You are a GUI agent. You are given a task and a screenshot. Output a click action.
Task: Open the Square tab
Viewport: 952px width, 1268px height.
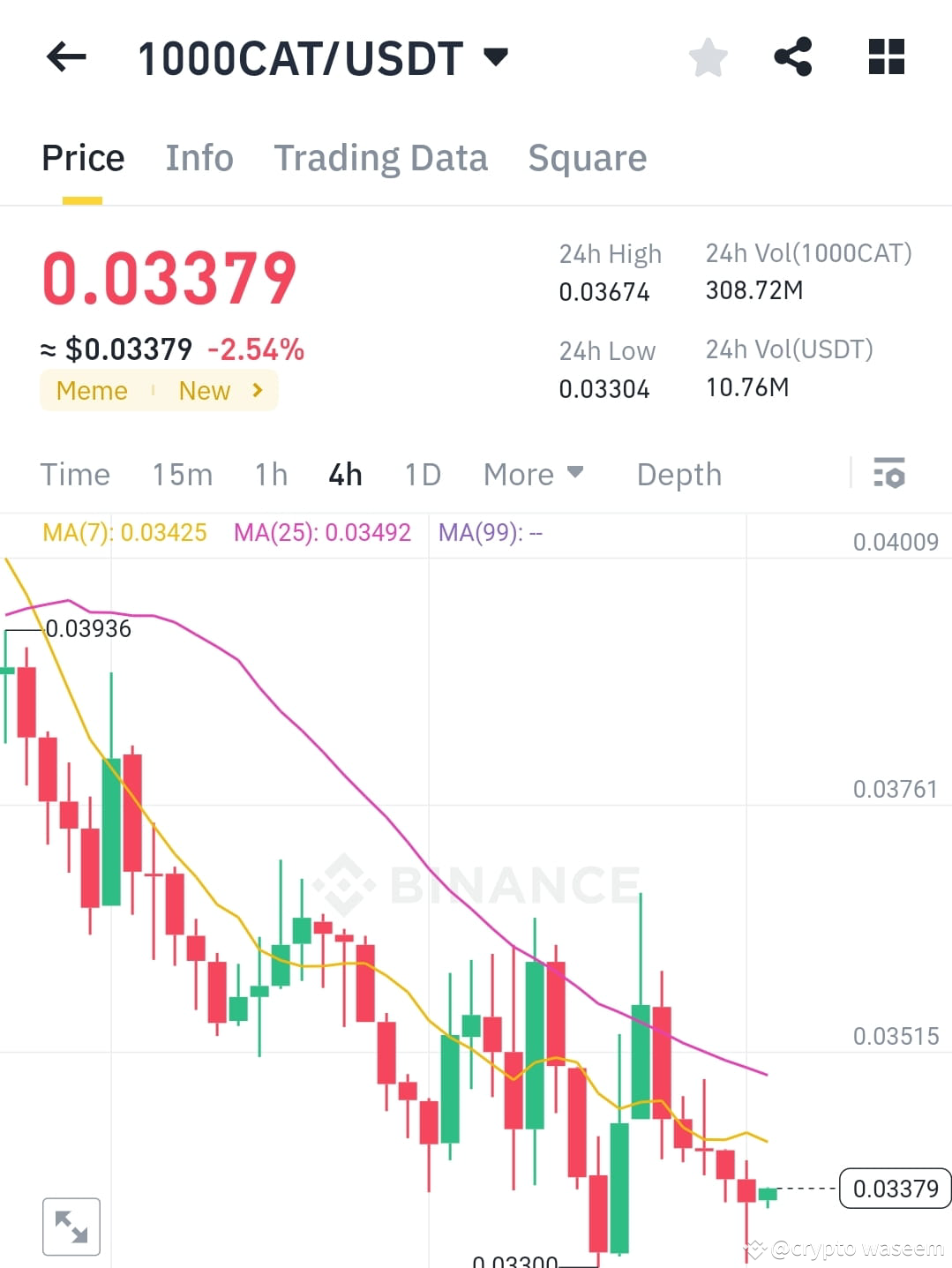click(x=587, y=158)
